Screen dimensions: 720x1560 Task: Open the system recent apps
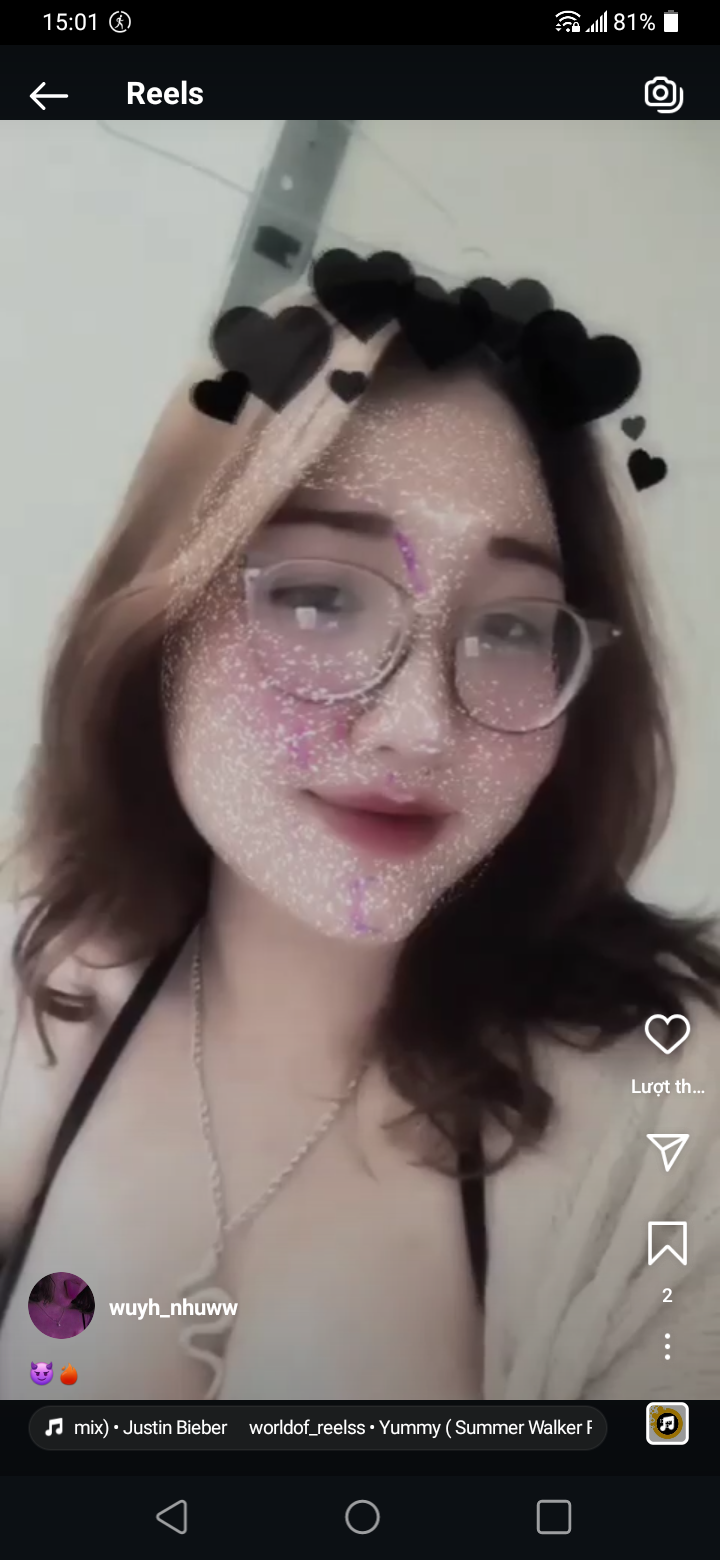[x=553, y=1517]
